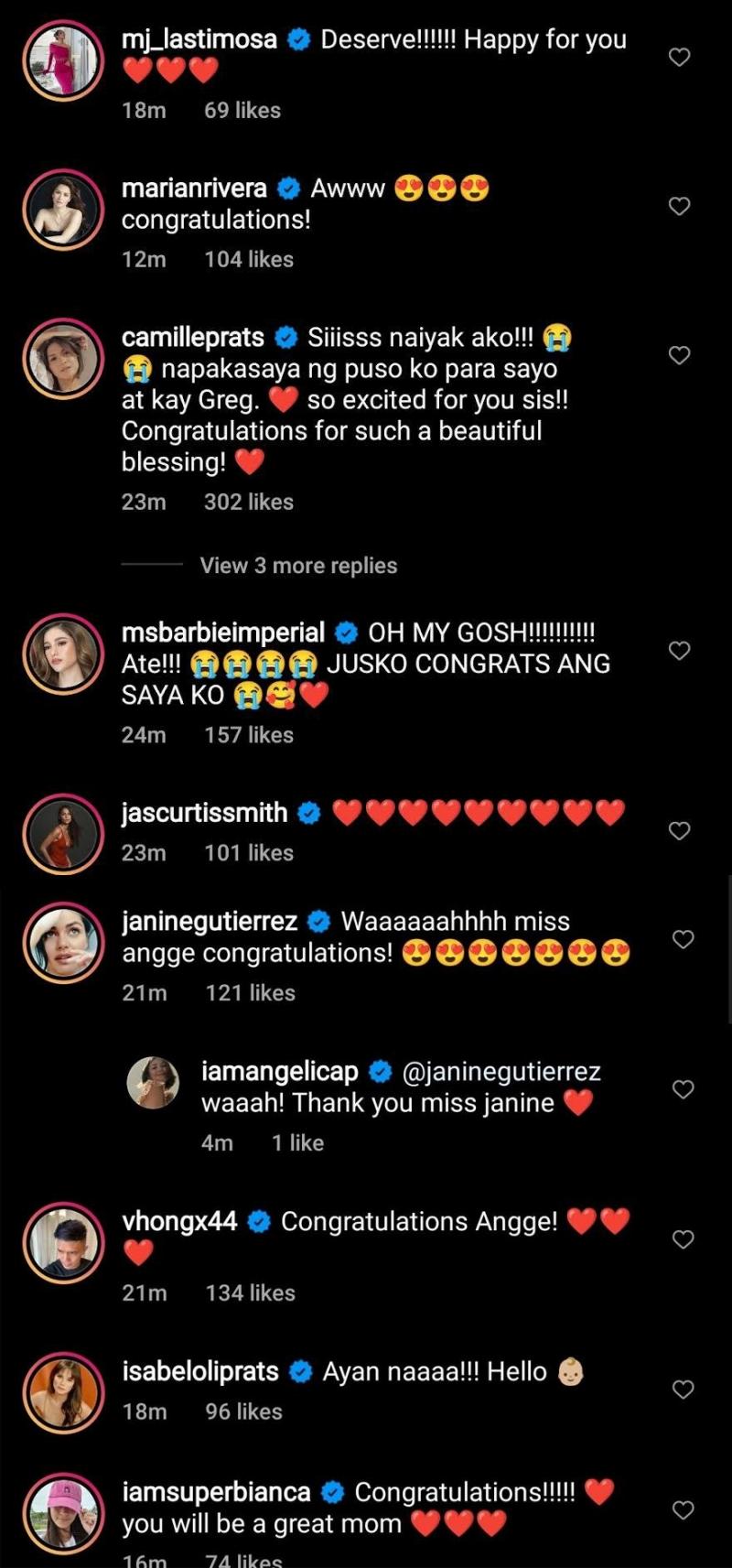View who liked camilleprats' comment (302 likes)
This screenshot has height=1568, width=732.
pos(248,502)
